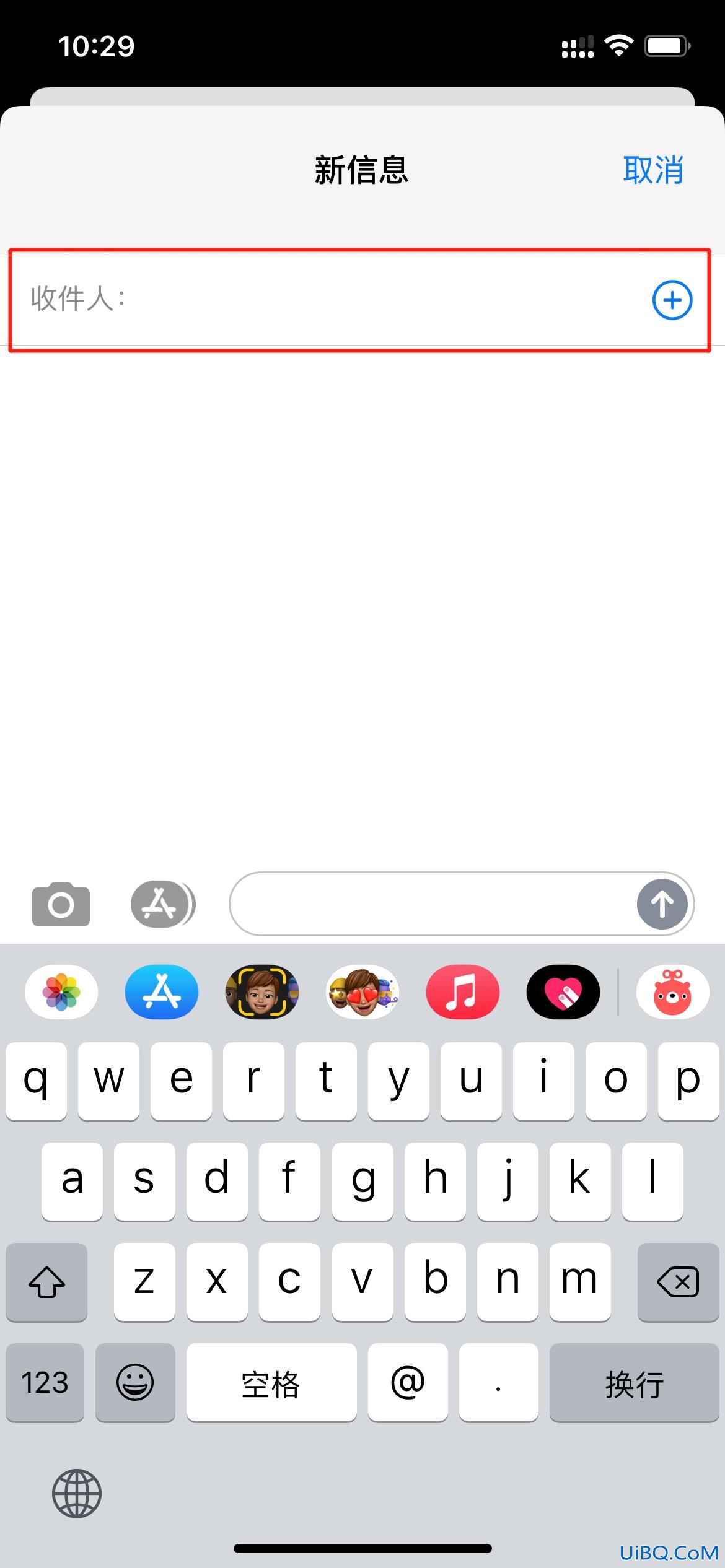Open the Photos app in the app strip
The width and height of the screenshot is (725, 1568).
coord(61,992)
